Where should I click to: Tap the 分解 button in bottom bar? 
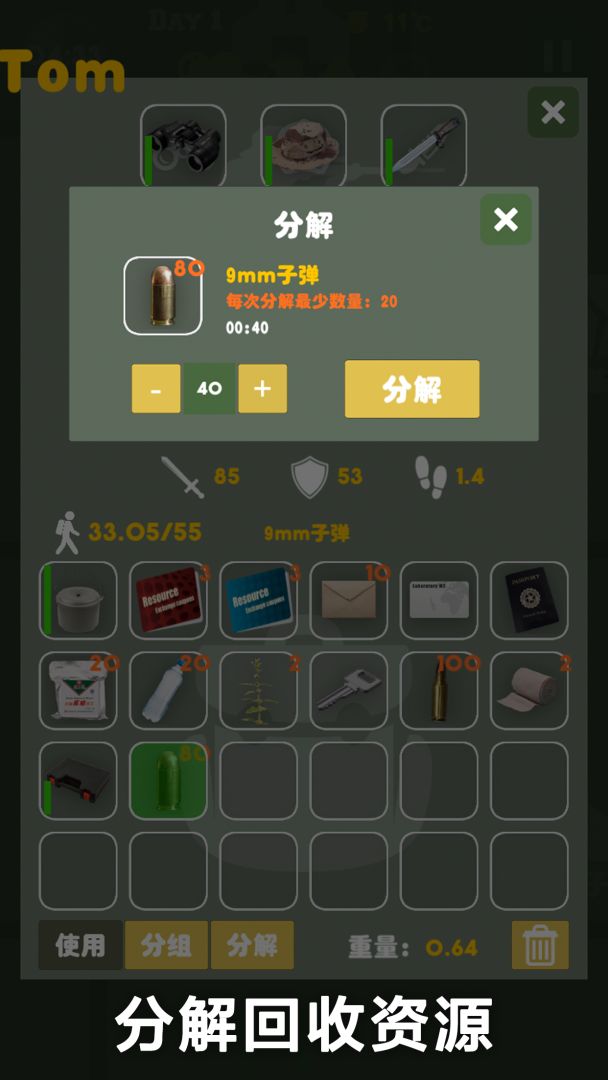tap(252, 945)
